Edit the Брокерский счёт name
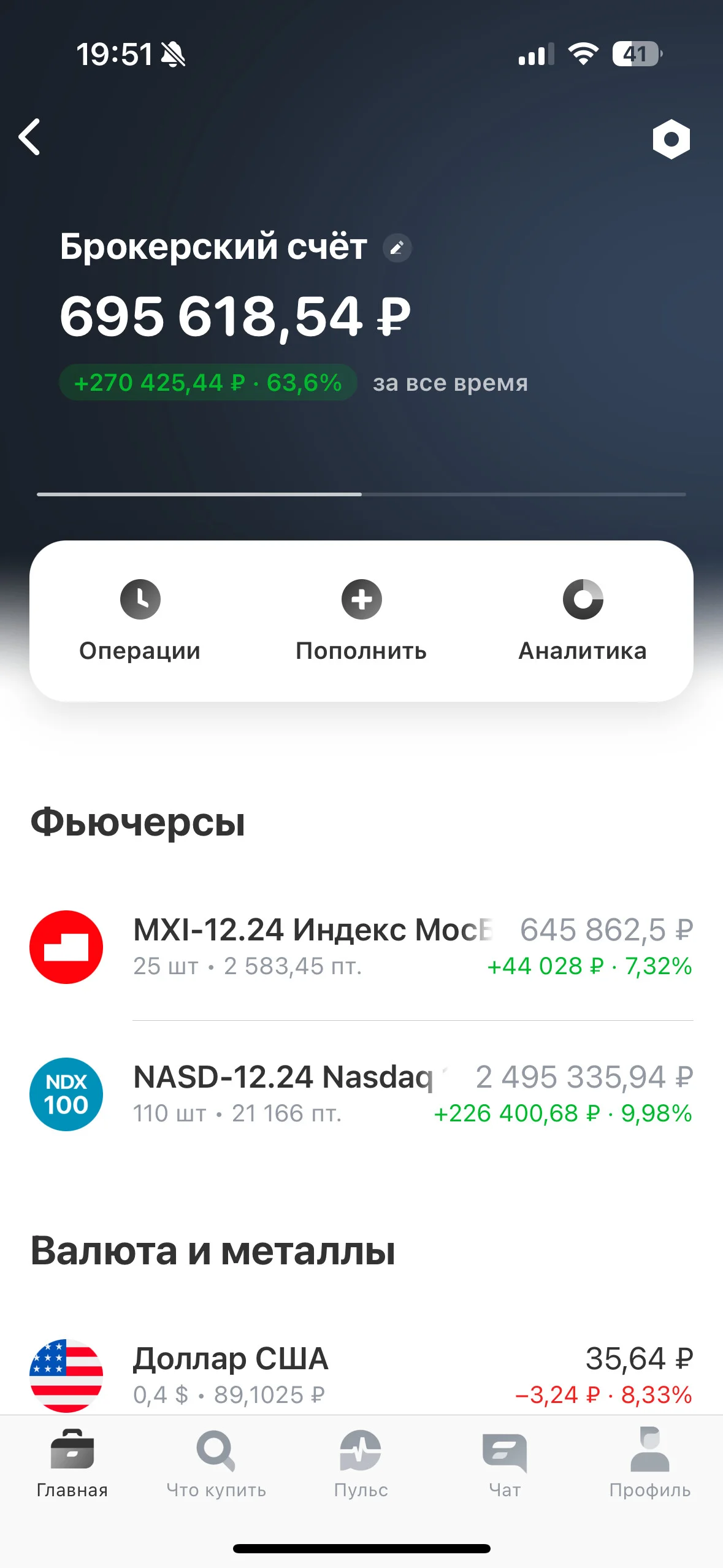 [x=397, y=248]
